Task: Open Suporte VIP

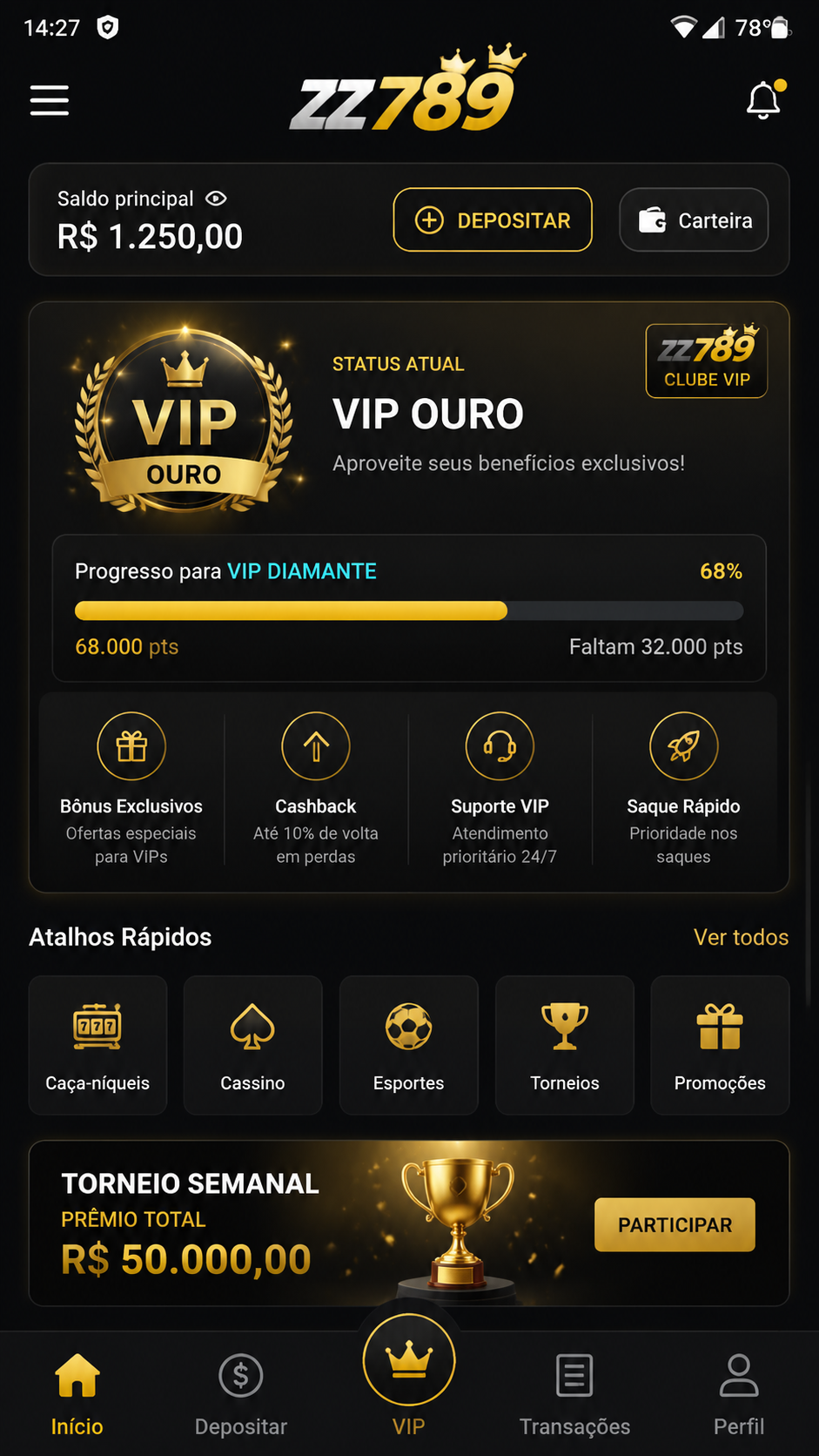Action: pyautogui.click(x=500, y=789)
